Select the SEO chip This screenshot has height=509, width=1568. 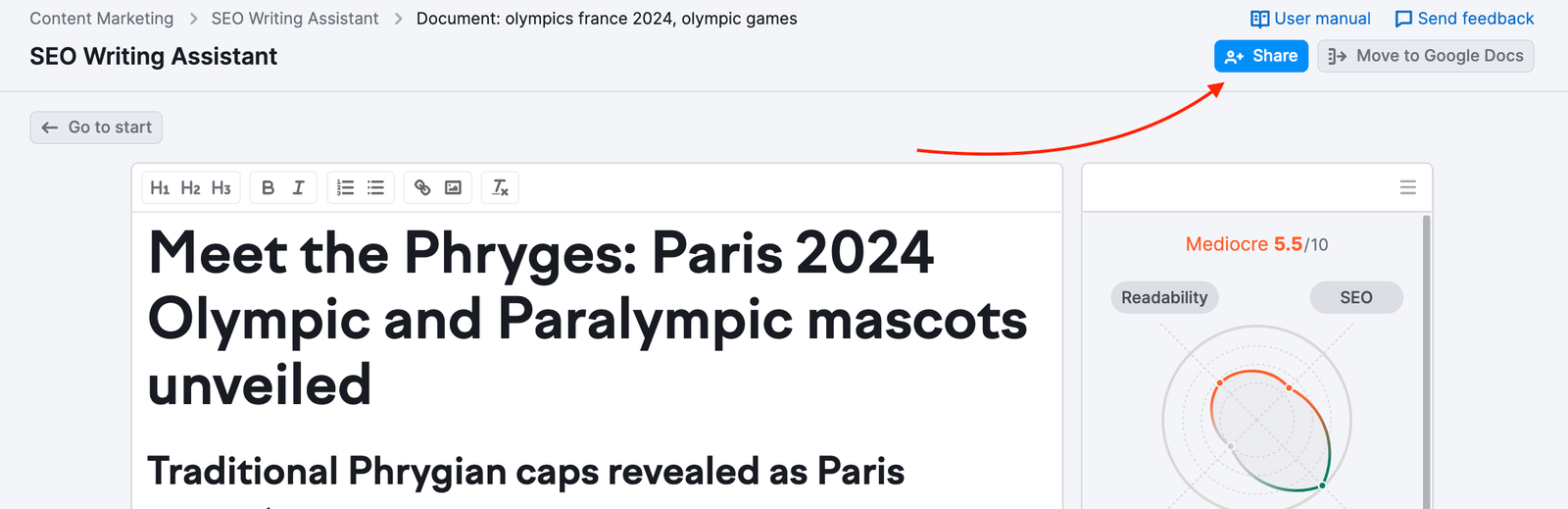[x=1356, y=297]
